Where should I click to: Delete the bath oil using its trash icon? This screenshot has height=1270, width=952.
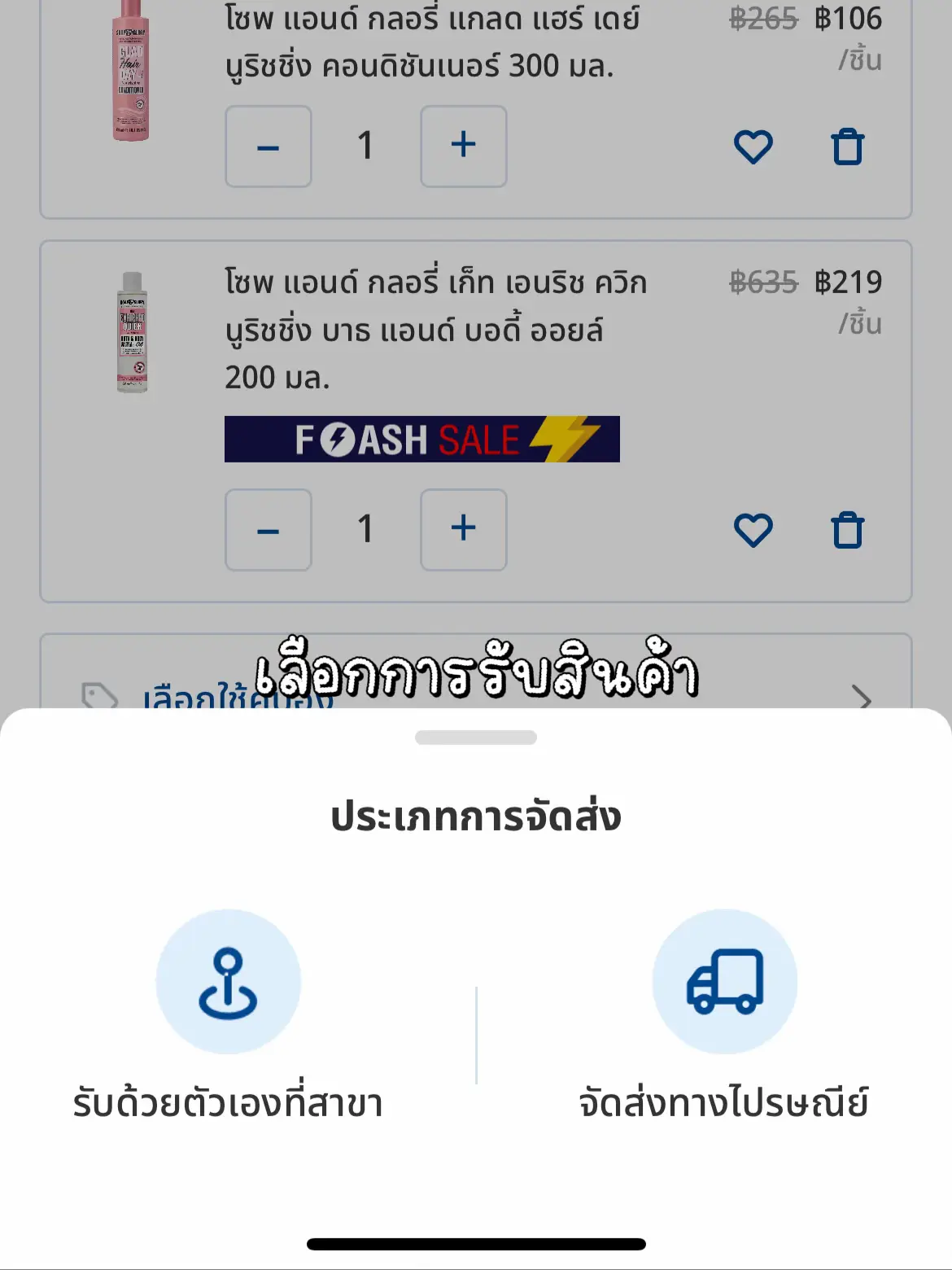pyautogui.click(x=849, y=531)
